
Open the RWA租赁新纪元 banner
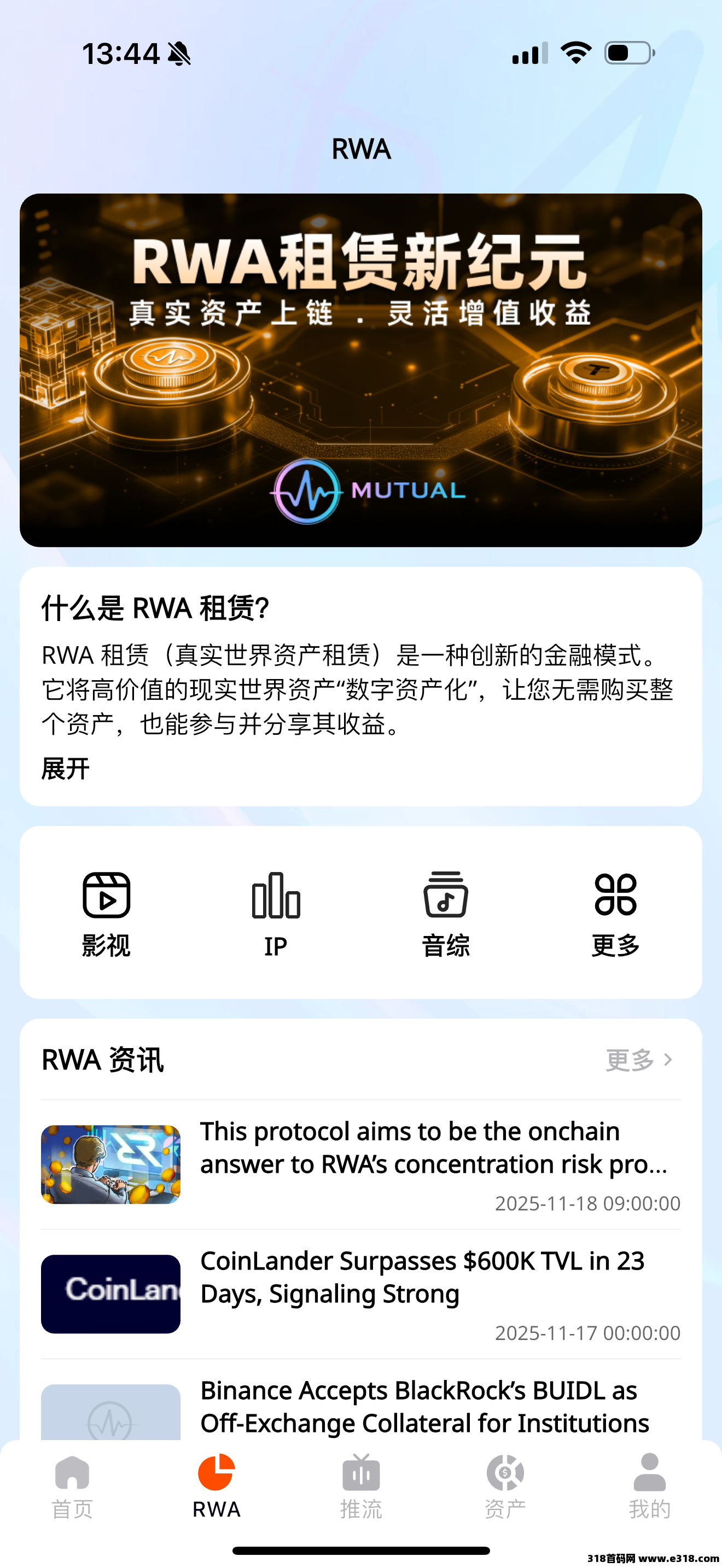tap(360, 370)
